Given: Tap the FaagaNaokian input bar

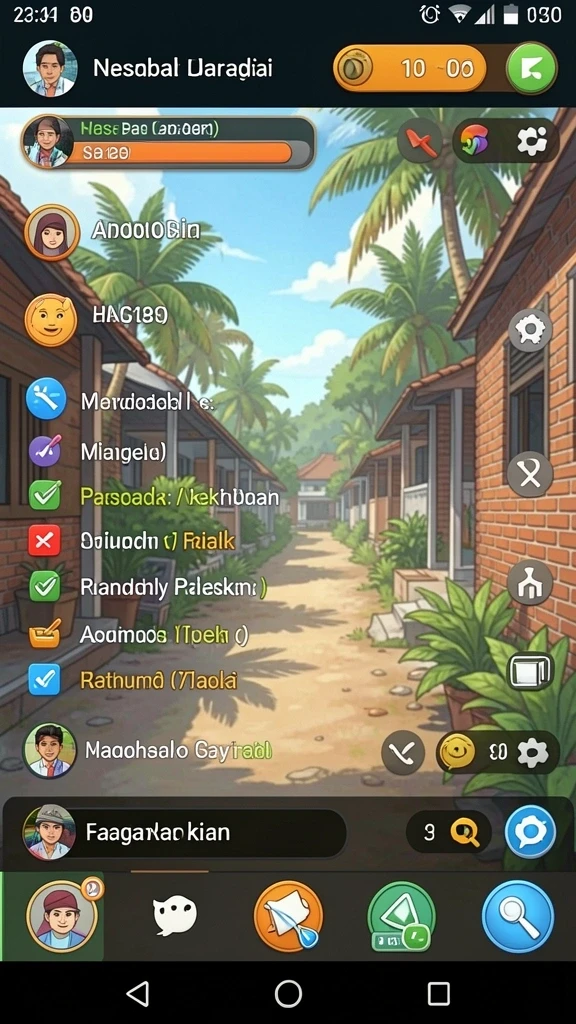Looking at the screenshot, I should (184, 832).
